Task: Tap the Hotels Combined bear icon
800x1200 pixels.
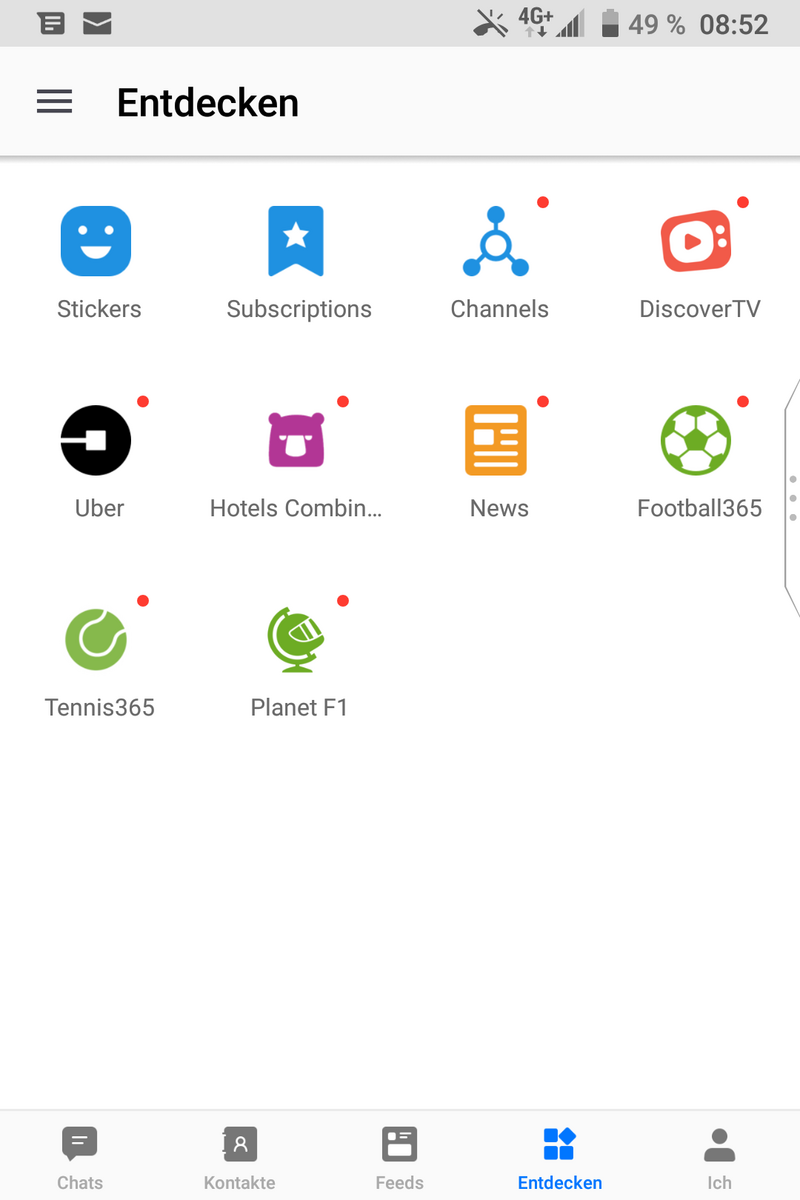Action: click(x=296, y=440)
